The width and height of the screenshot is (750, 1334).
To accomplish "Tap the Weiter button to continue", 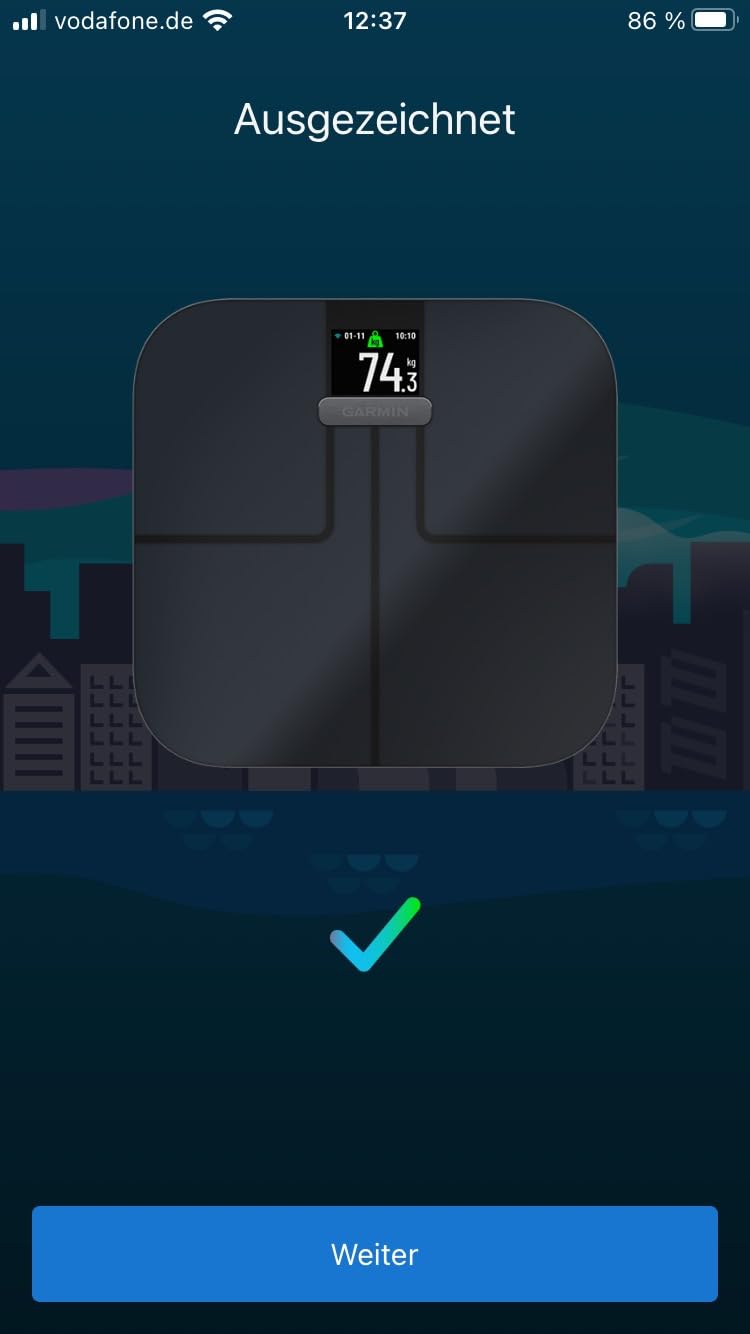I will (375, 1254).
